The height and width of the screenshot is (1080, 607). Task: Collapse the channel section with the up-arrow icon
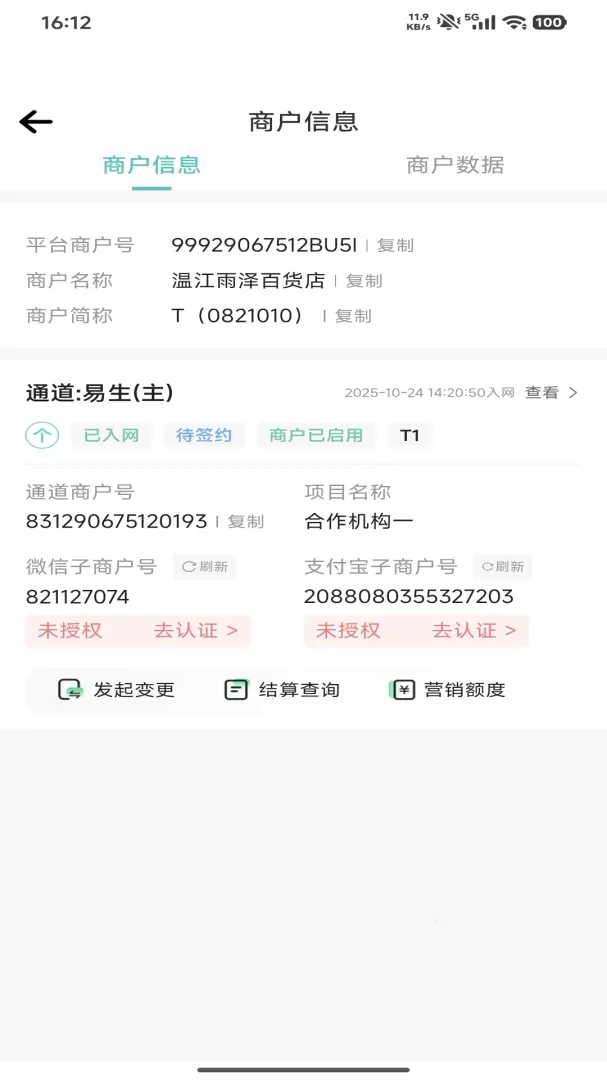42,435
